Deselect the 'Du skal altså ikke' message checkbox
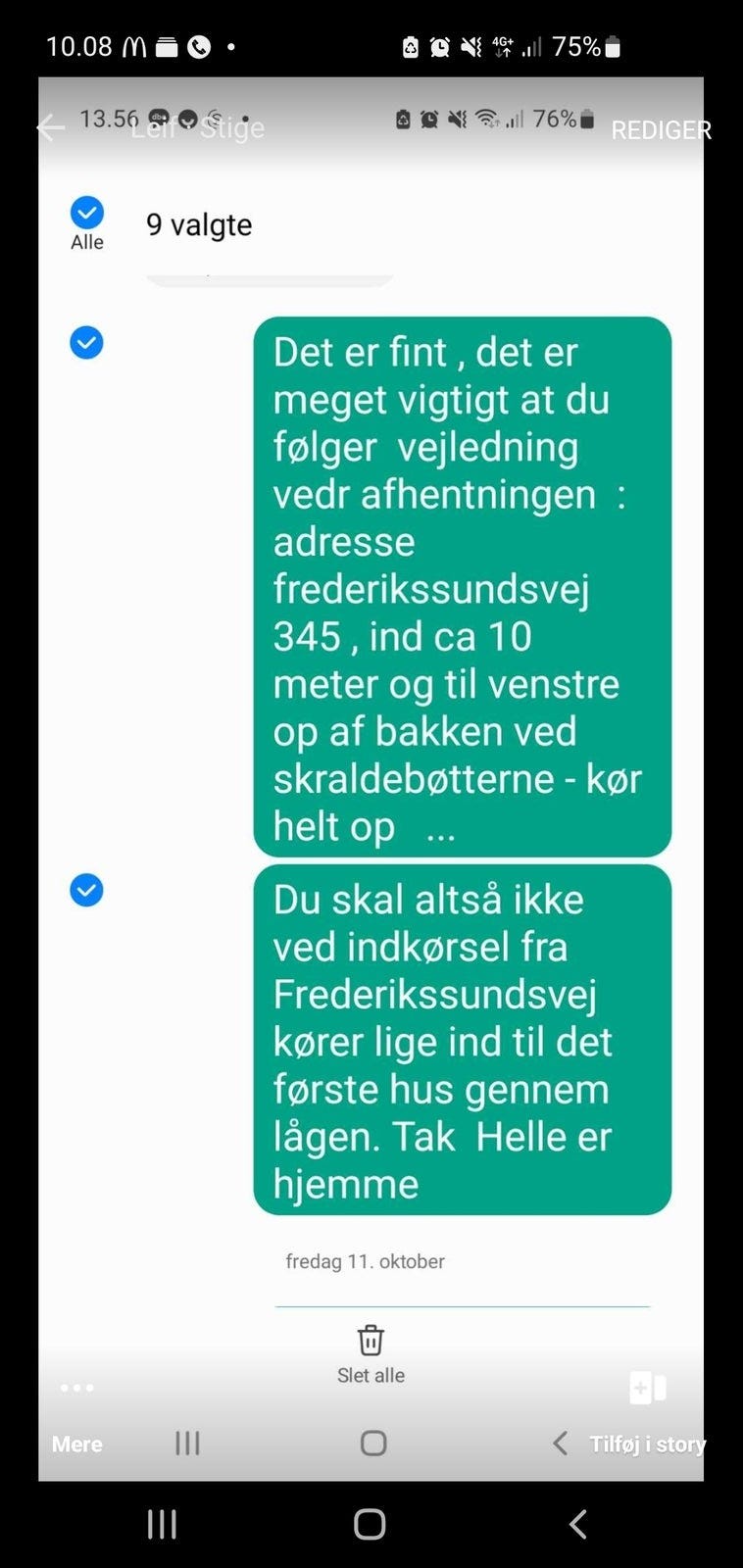The image size is (743, 1568). pyautogui.click(x=86, y=890)
